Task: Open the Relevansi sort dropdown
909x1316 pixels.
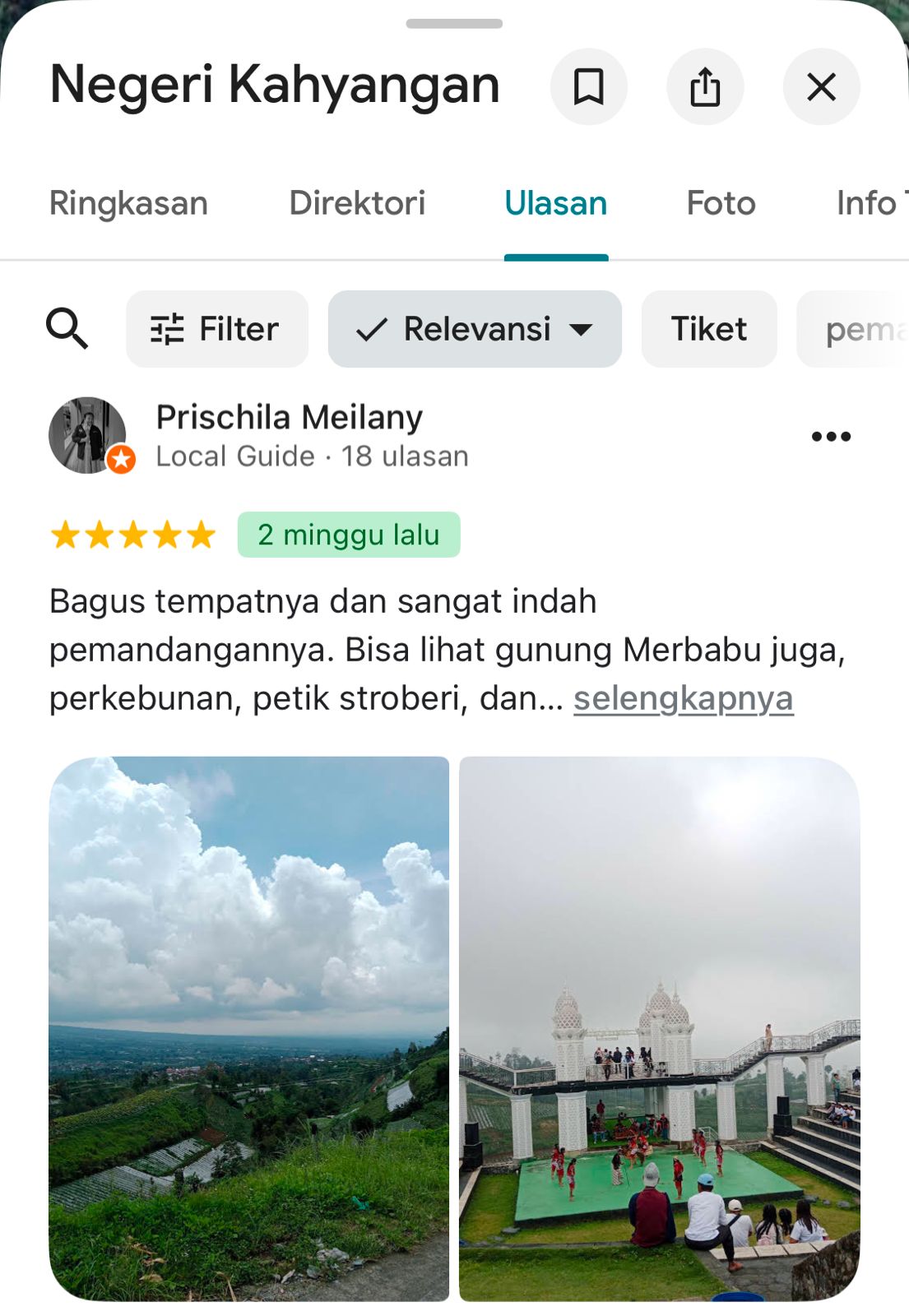Action: click(475, 329)
